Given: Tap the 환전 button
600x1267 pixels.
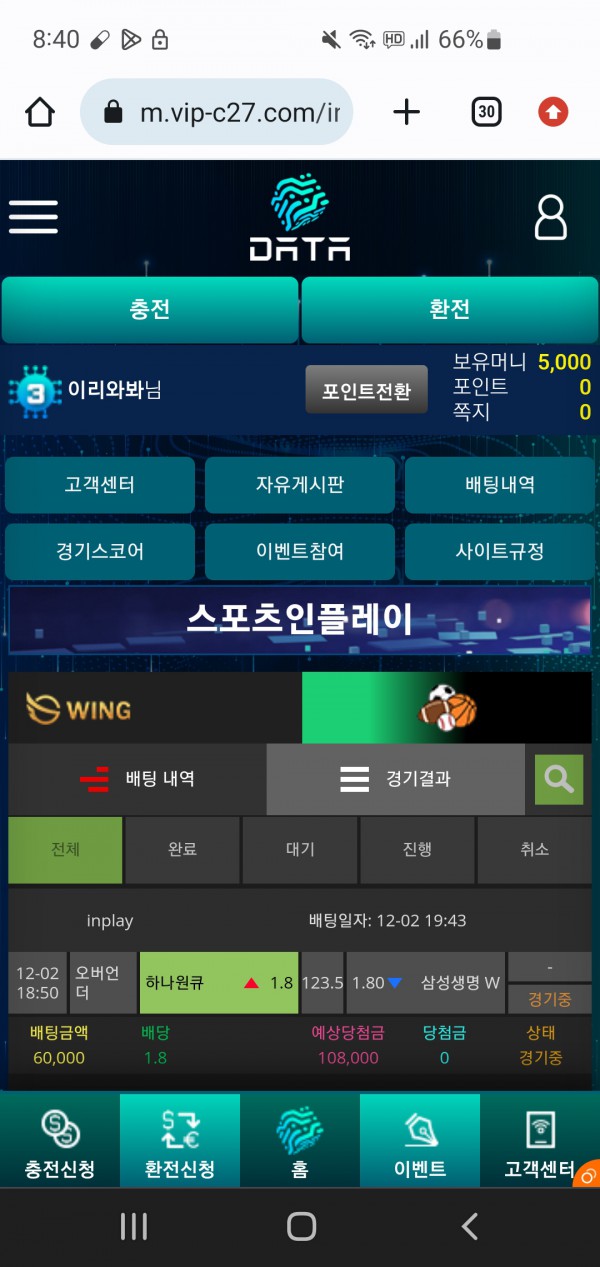Looking at the screenshot, I should pos(449,309).
